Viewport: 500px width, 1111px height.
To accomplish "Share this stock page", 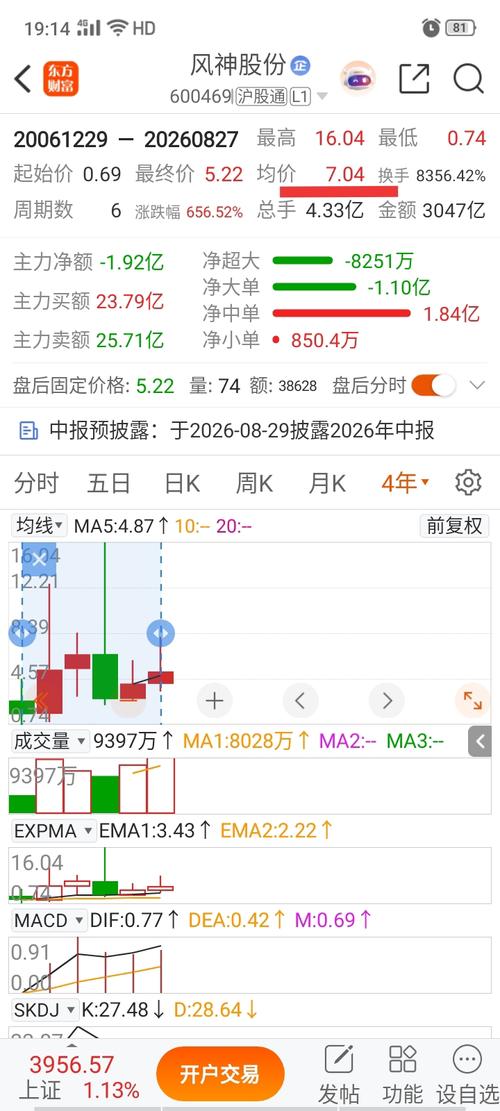I will coord(414,79).
